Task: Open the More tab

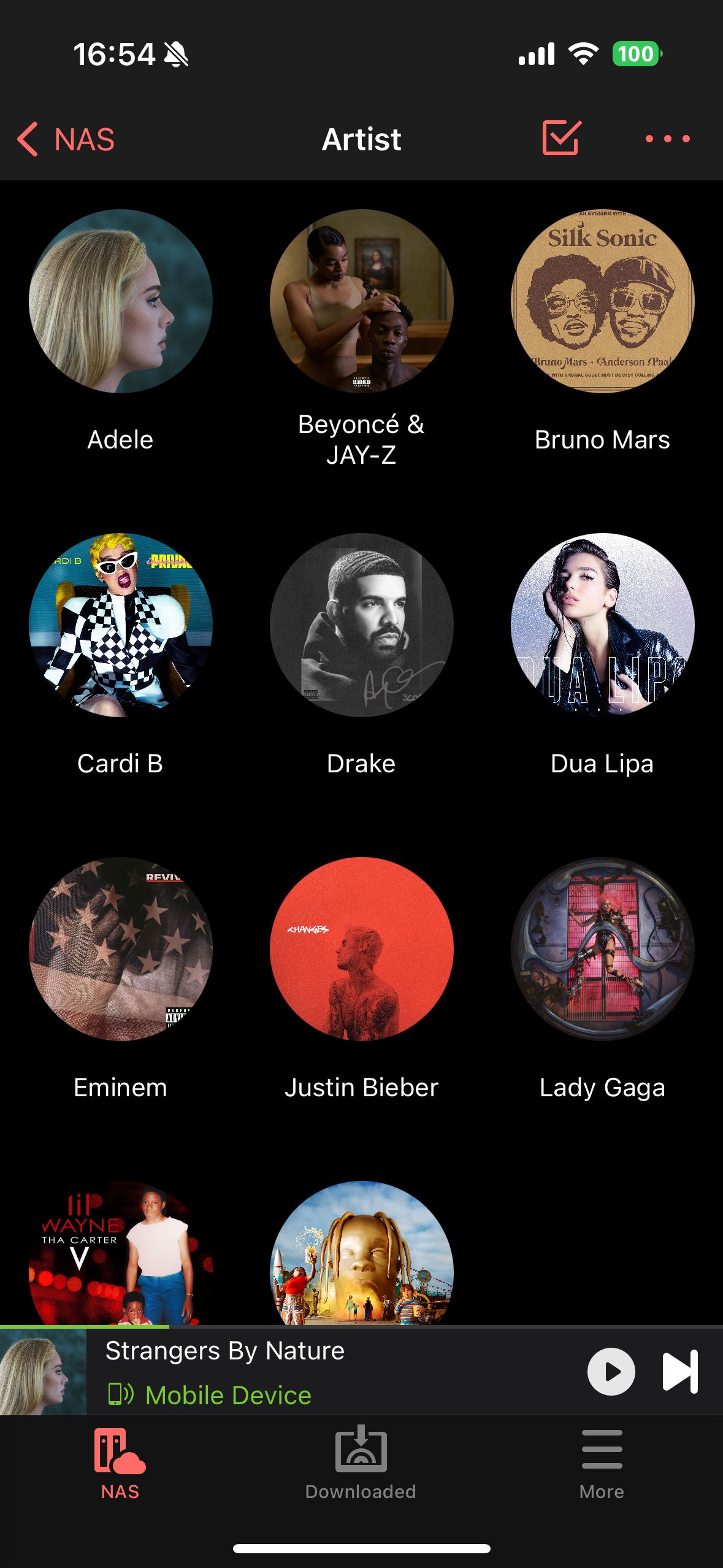Action: (602, 1463)
